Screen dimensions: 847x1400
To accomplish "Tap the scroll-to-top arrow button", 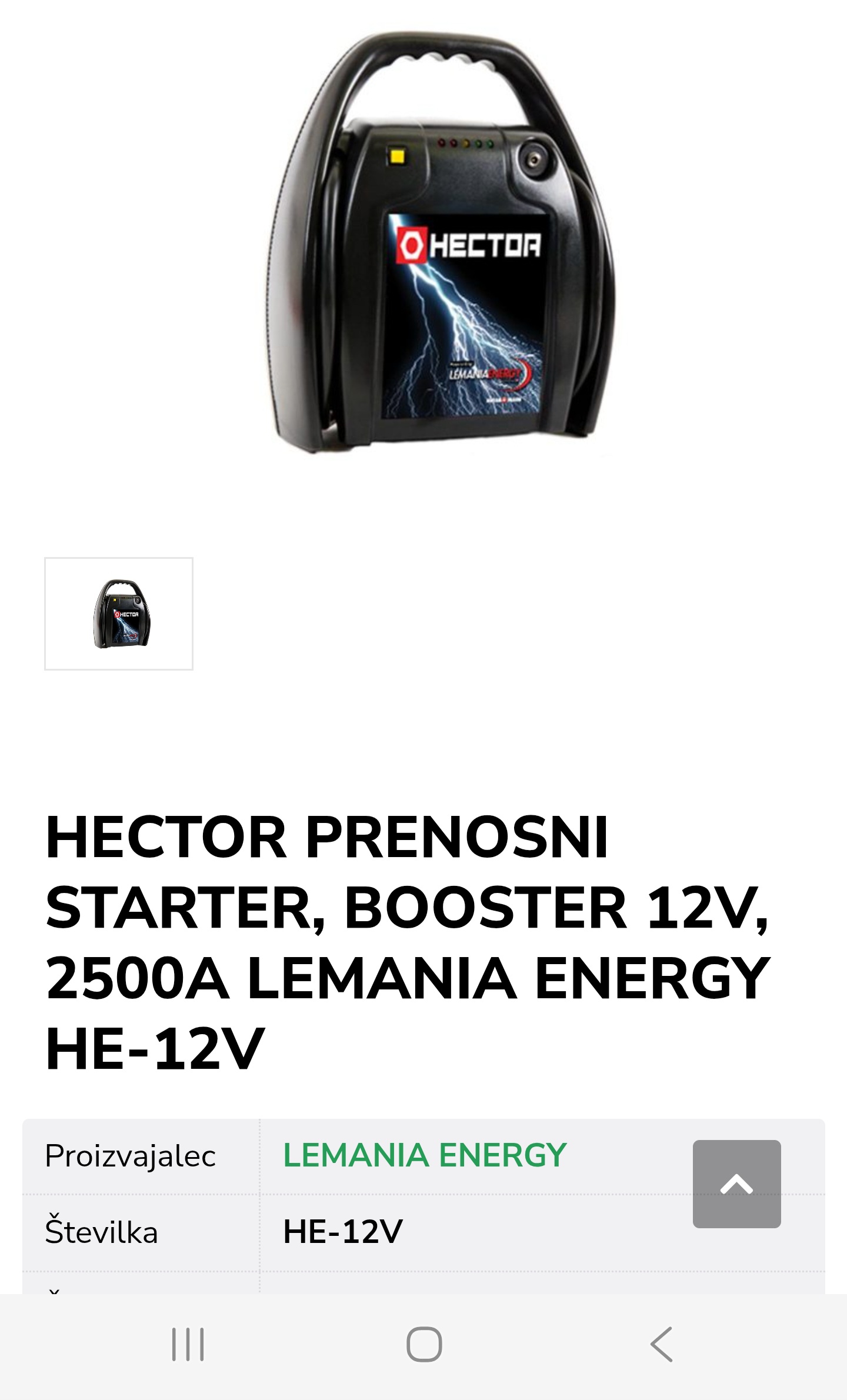I will point(736,1184).
